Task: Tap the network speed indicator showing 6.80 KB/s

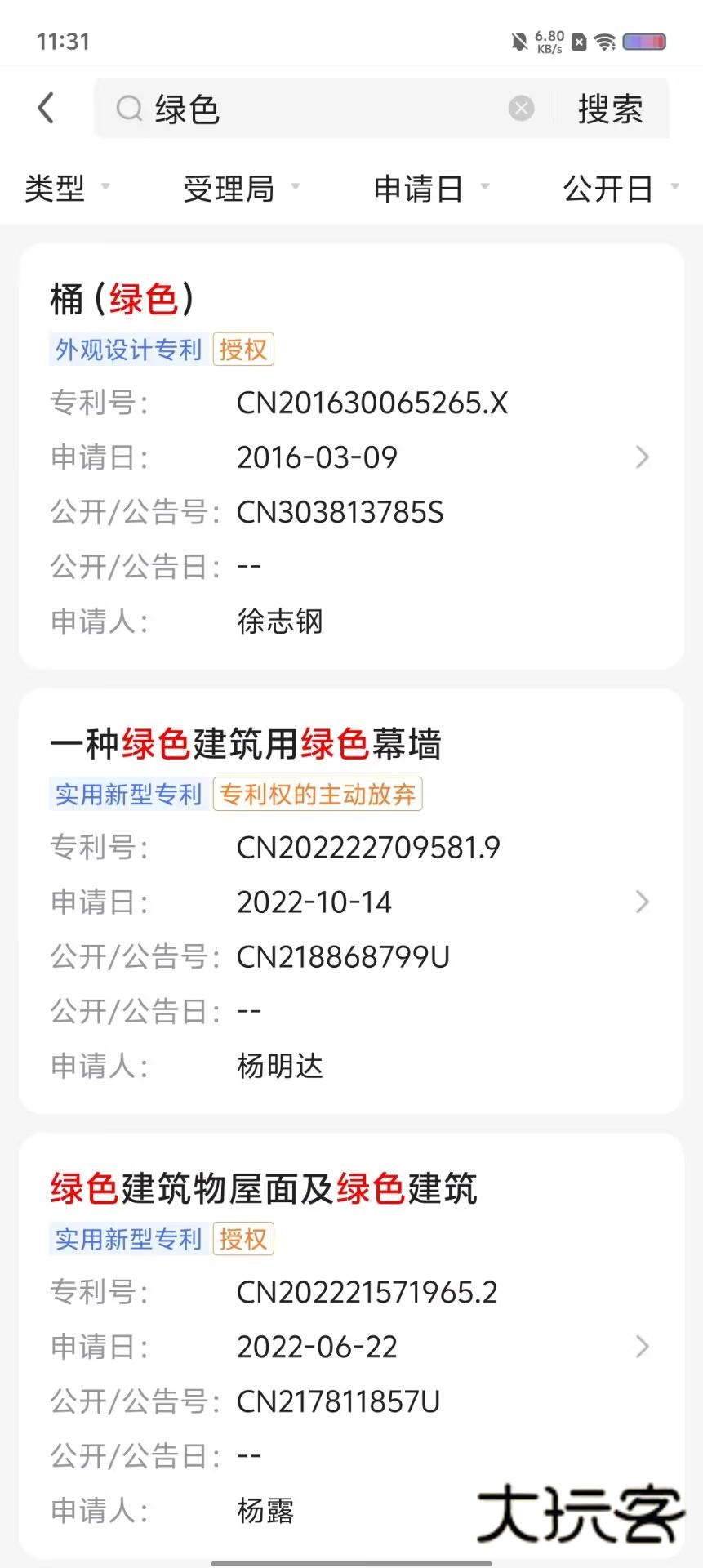Action: [x=549, y=39]
